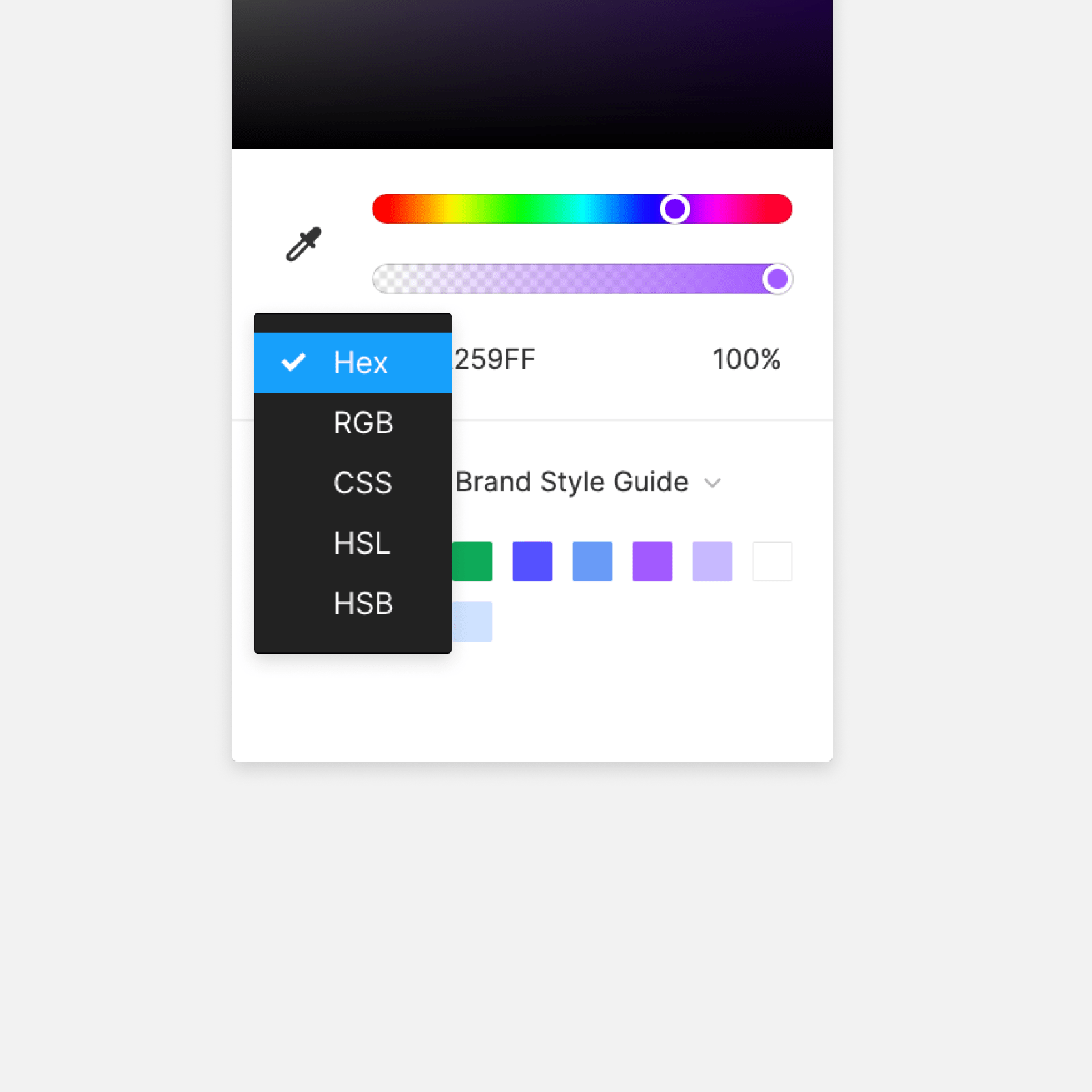Tap the dark color gradient area
The image size is (1092, 1092).
pyautogui.click(x=532, y=74)
